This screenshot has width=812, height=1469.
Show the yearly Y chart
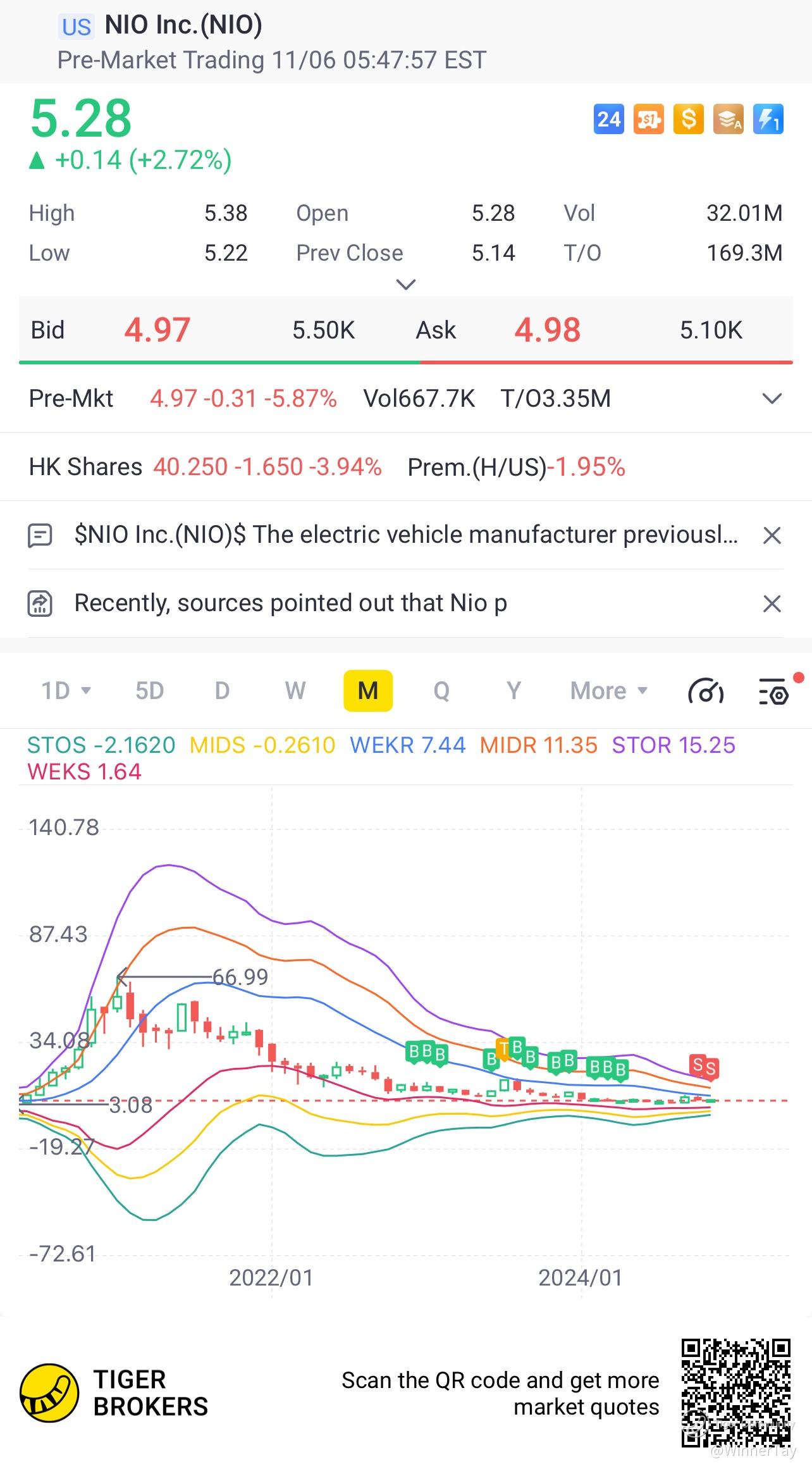click(x=514, y=691)
